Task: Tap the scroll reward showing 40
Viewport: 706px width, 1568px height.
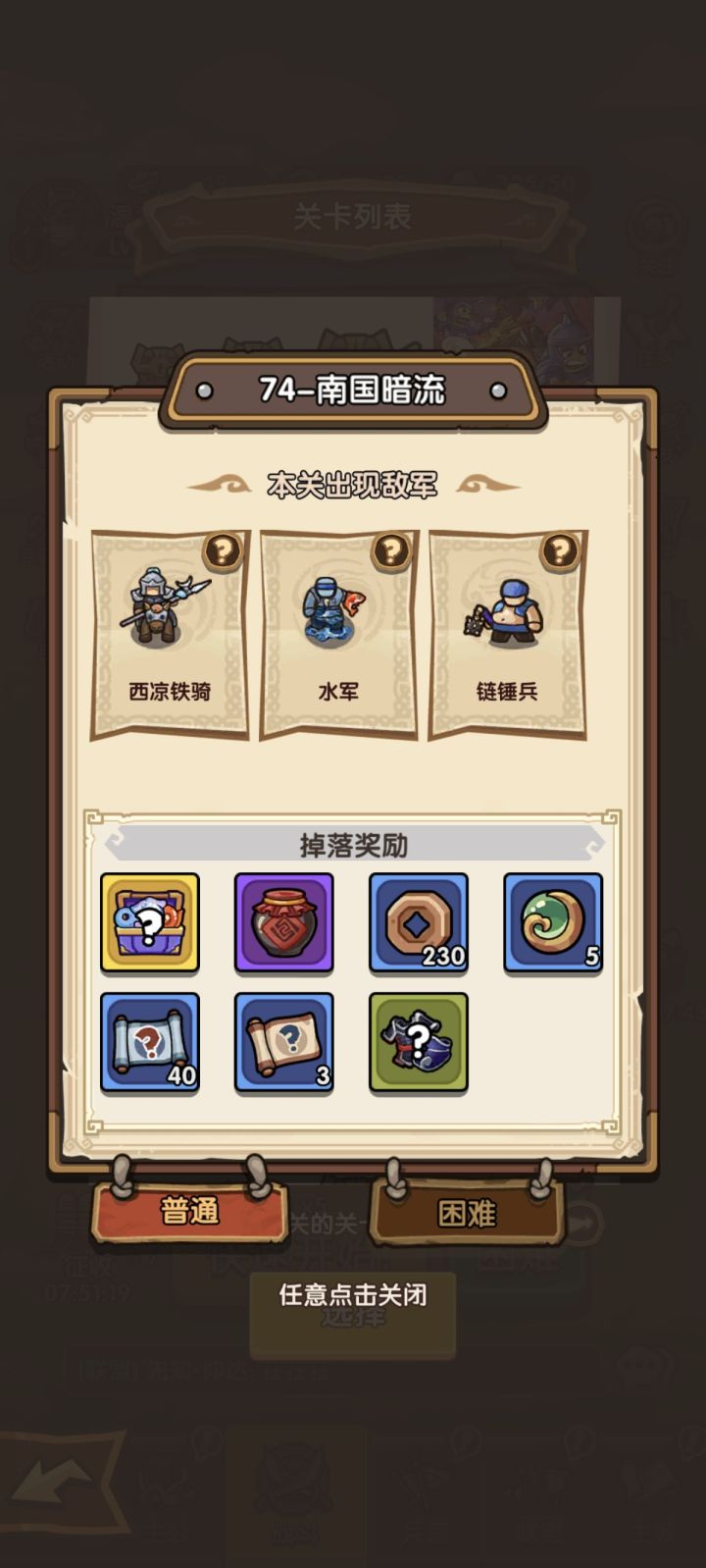Action: coord(149,1043)
